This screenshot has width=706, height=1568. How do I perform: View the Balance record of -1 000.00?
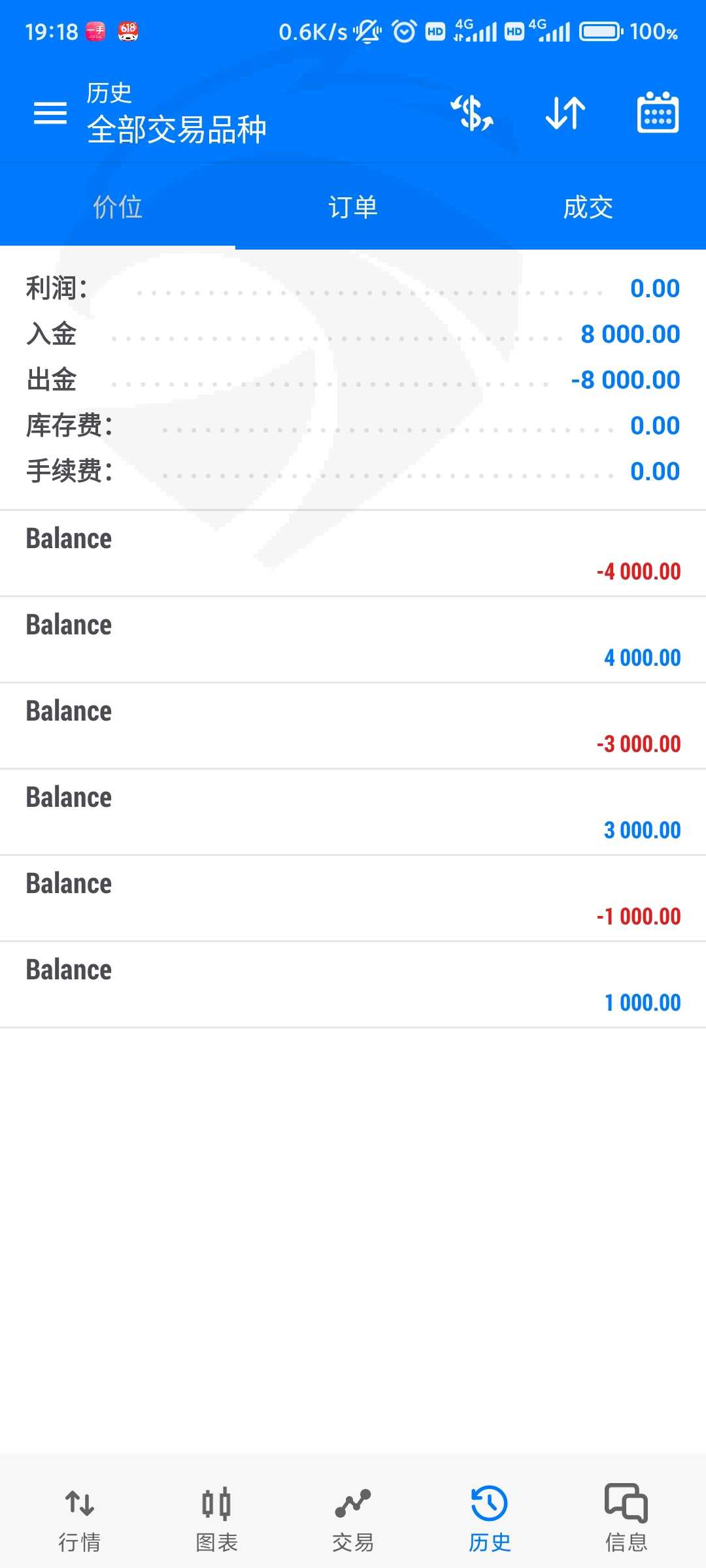click(353, 899)
